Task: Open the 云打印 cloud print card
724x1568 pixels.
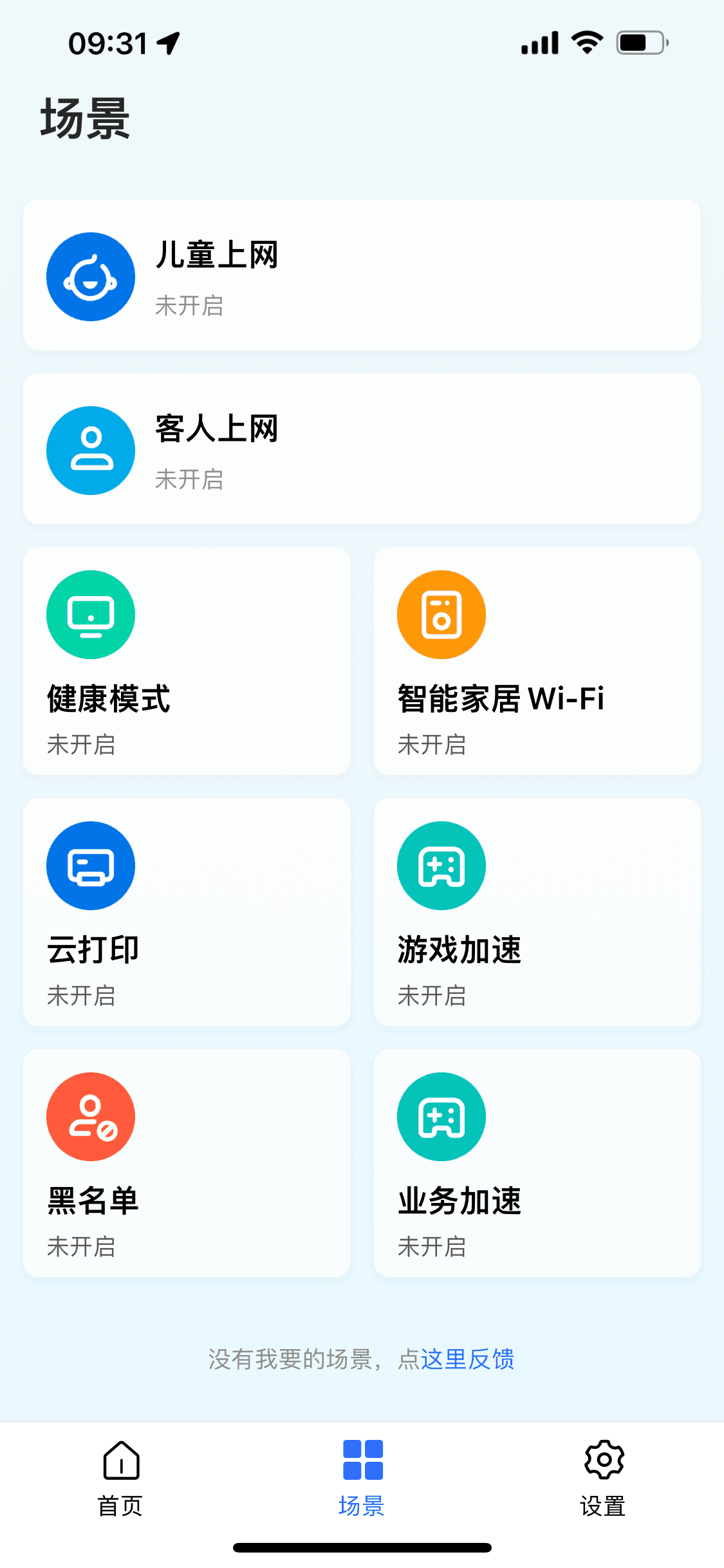Action: pyautogui.click(x=187, y=912)
